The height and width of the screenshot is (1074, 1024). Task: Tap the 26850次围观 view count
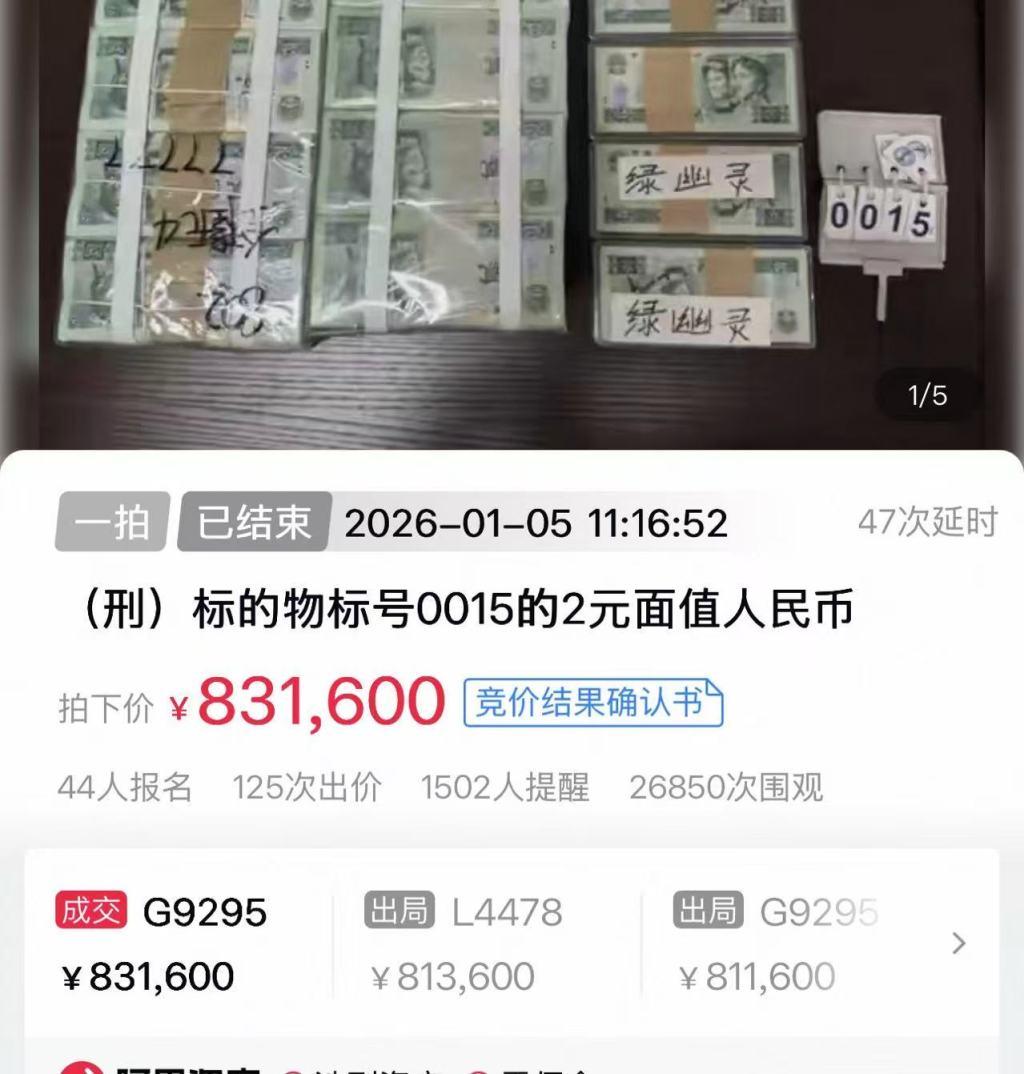coord(726,788)
